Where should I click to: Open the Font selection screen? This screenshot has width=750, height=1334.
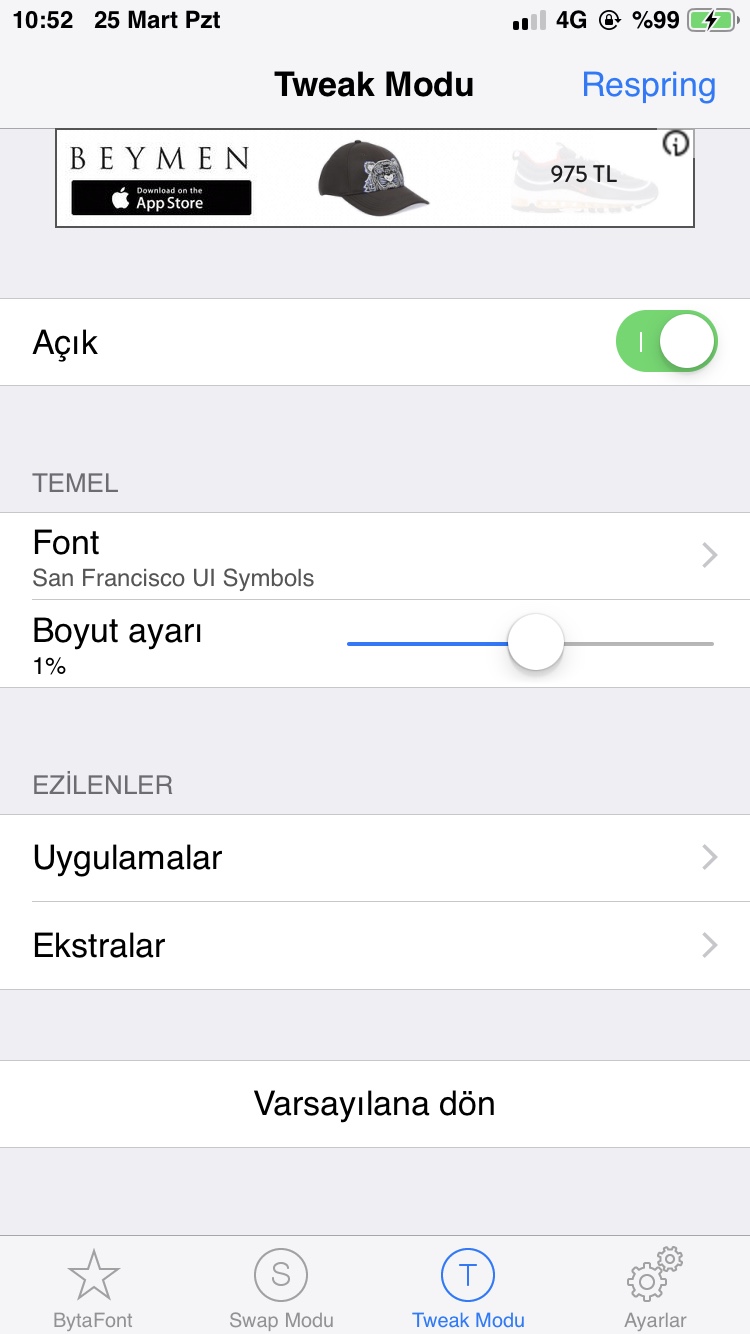point(375,555)
